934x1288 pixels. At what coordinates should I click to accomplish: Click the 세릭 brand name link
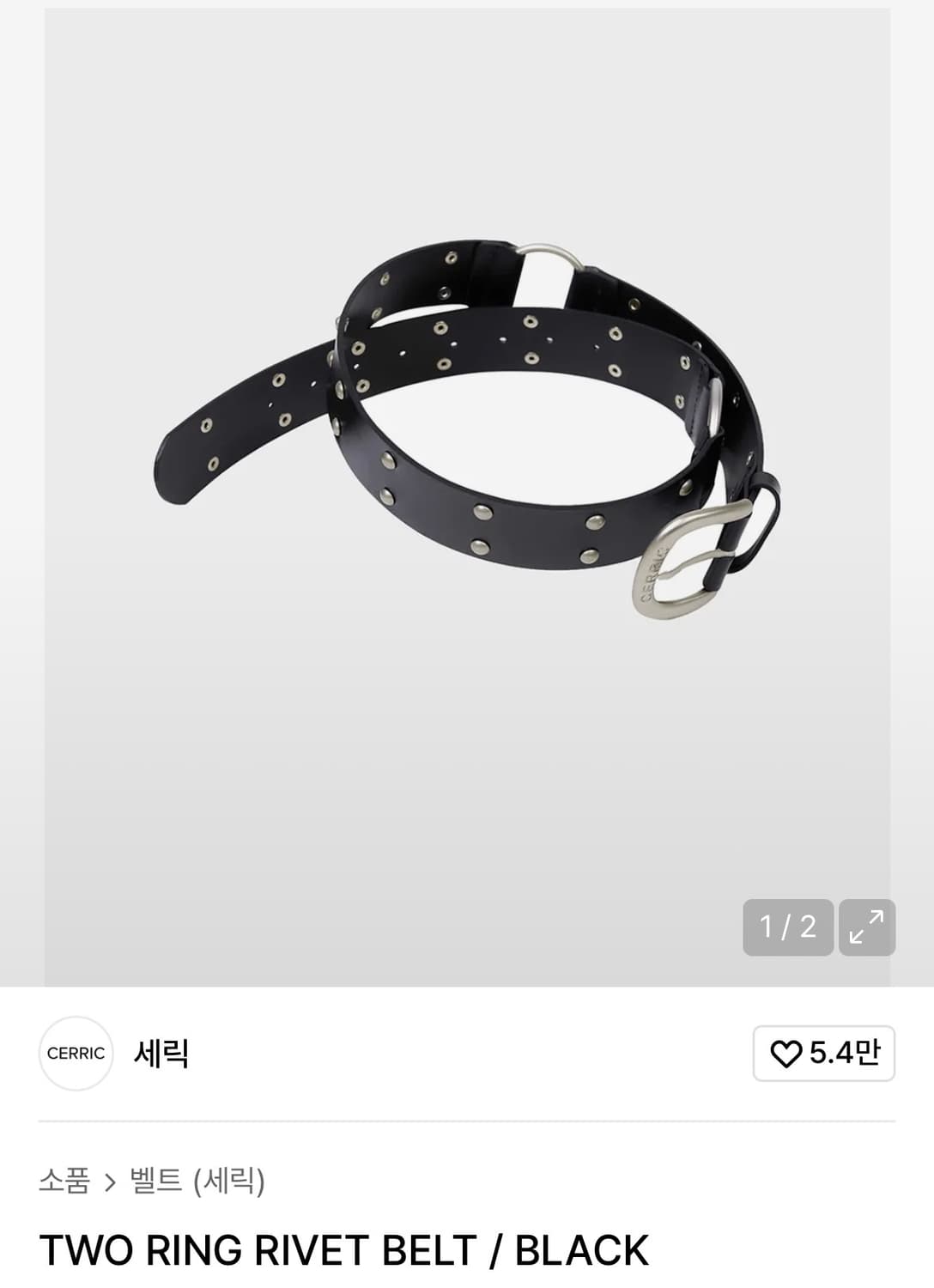160,1054
